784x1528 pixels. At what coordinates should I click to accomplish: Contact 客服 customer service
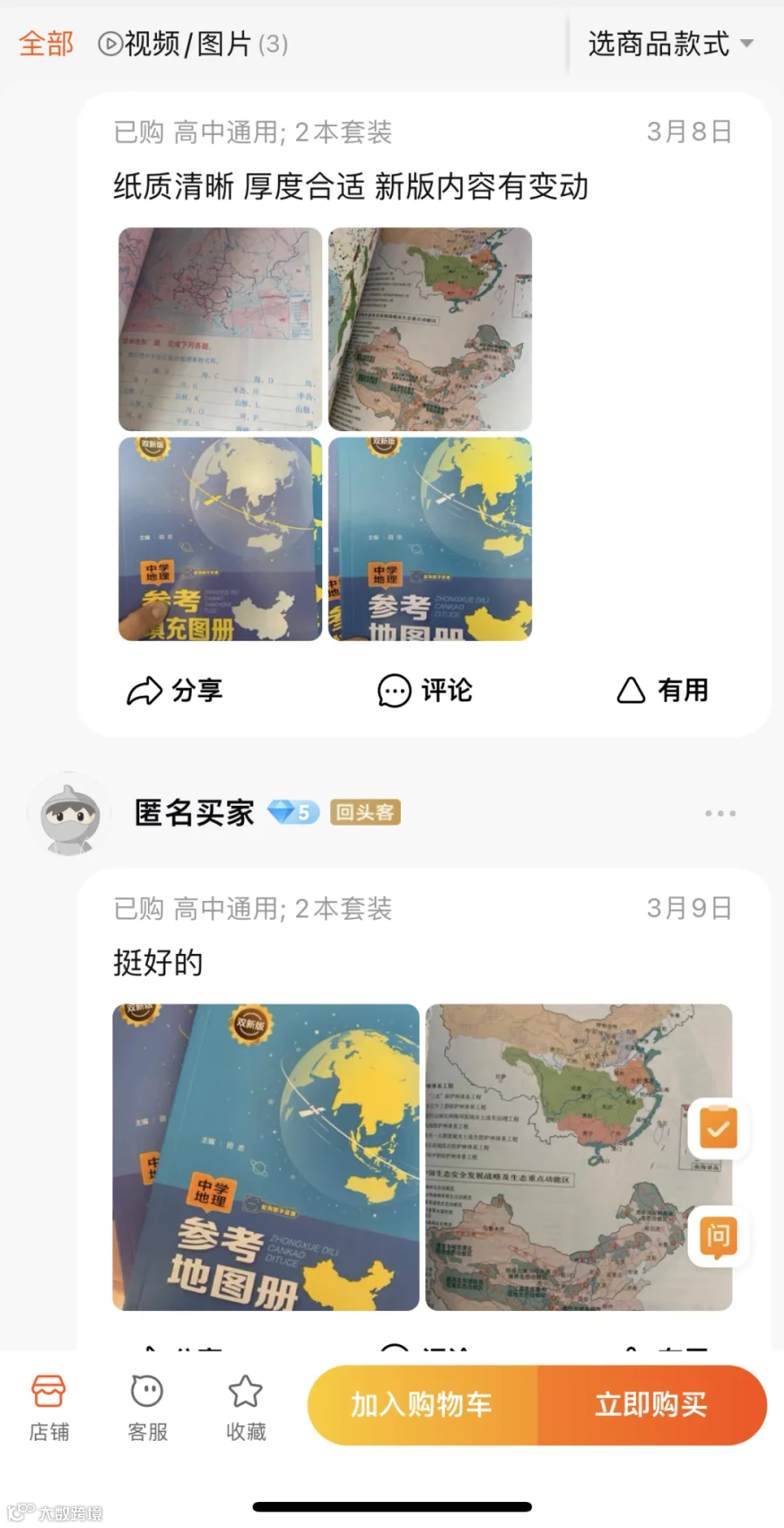pyautogui.click(x=147, y=1408)
